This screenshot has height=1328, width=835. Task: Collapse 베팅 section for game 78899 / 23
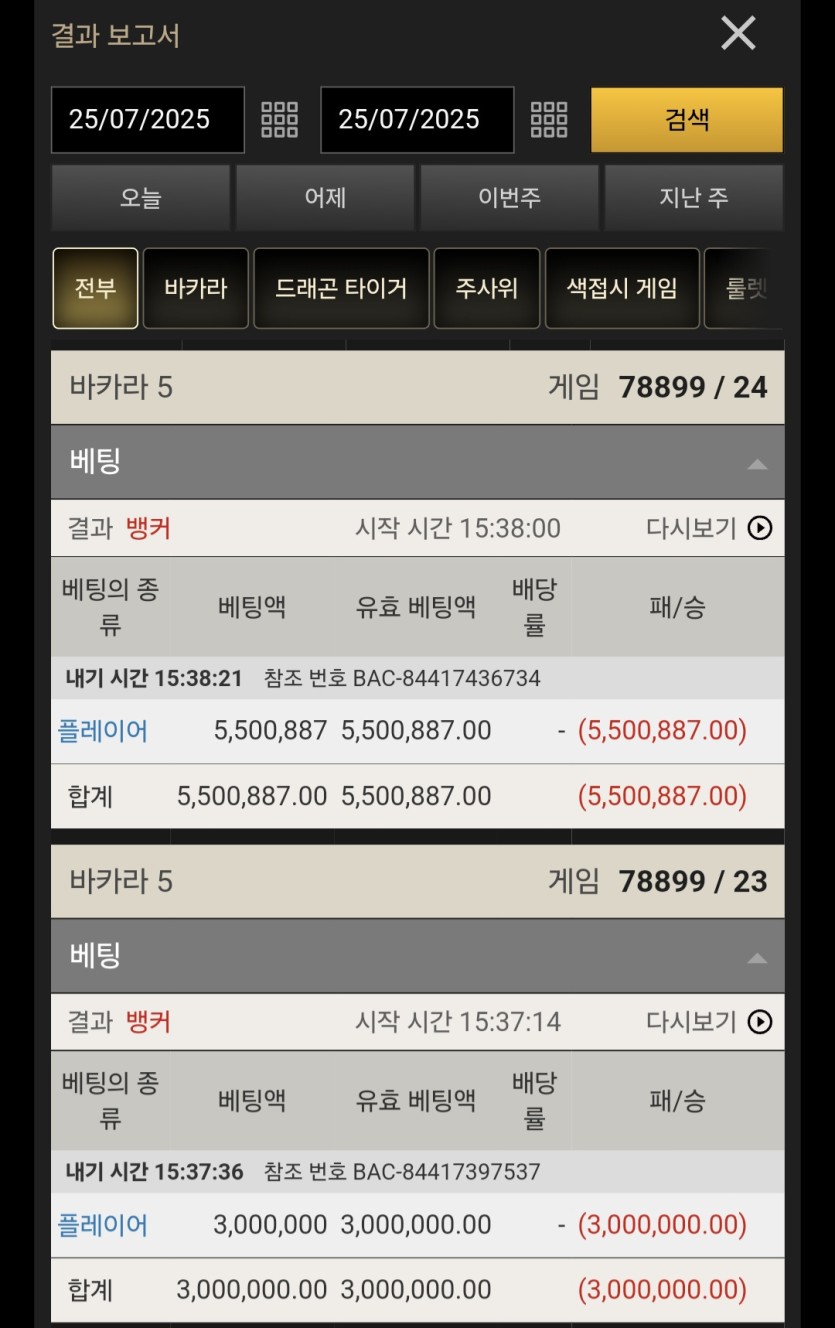click(x=757, y=957)
